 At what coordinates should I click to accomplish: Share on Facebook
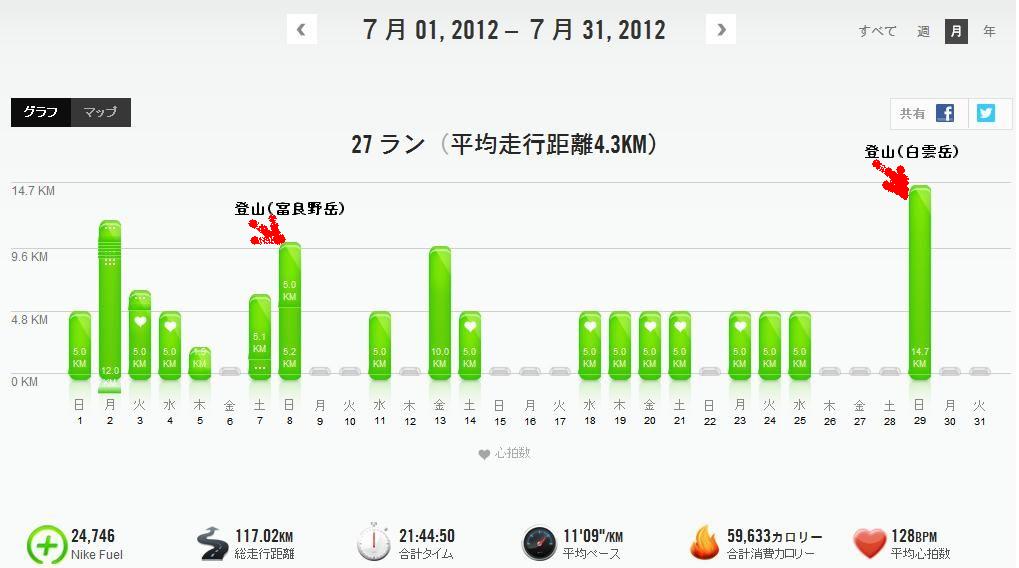tap(945, 113)
